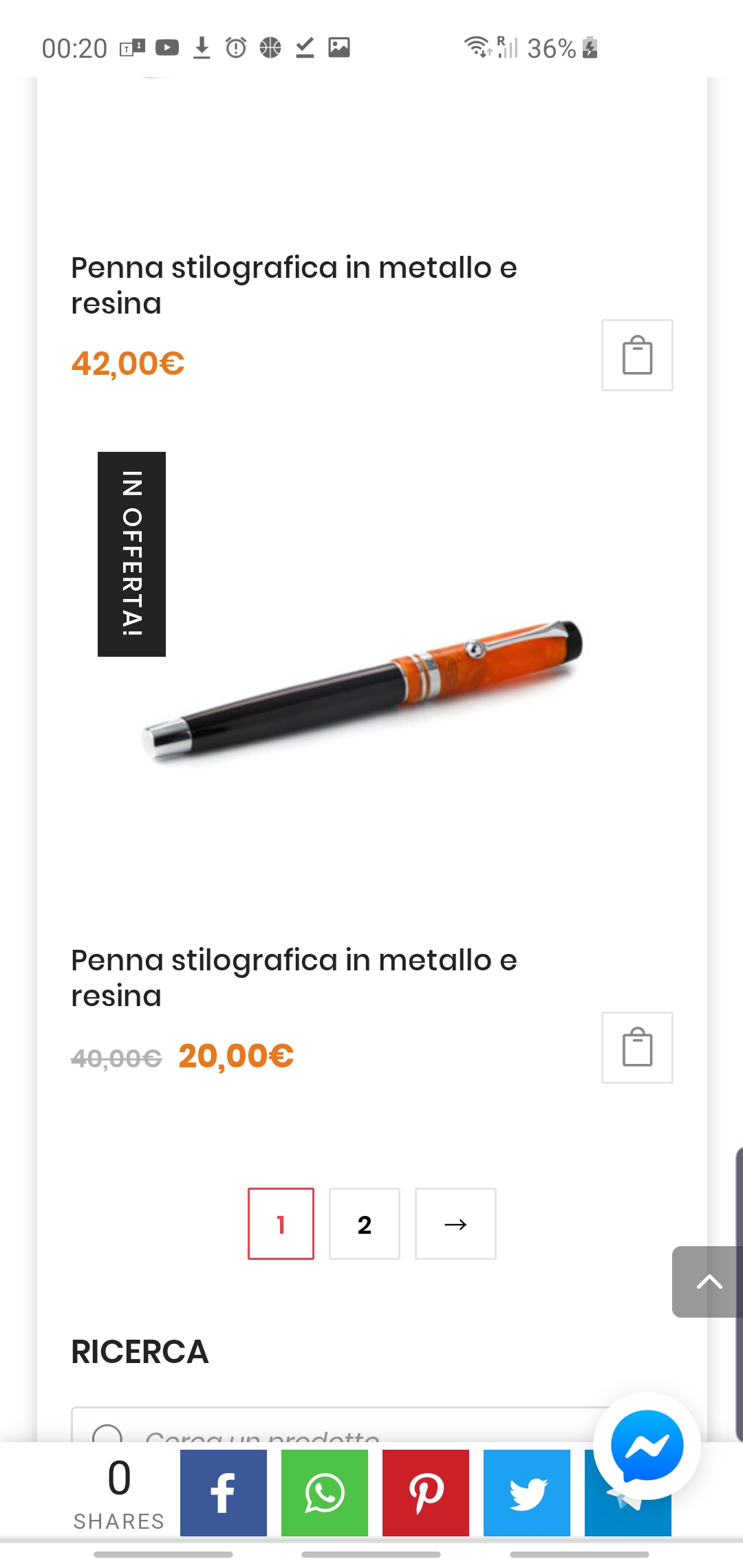This screenshot has width=743, height=1568.
Task: Share via WhatsApp
Action: coord(325,1492)
